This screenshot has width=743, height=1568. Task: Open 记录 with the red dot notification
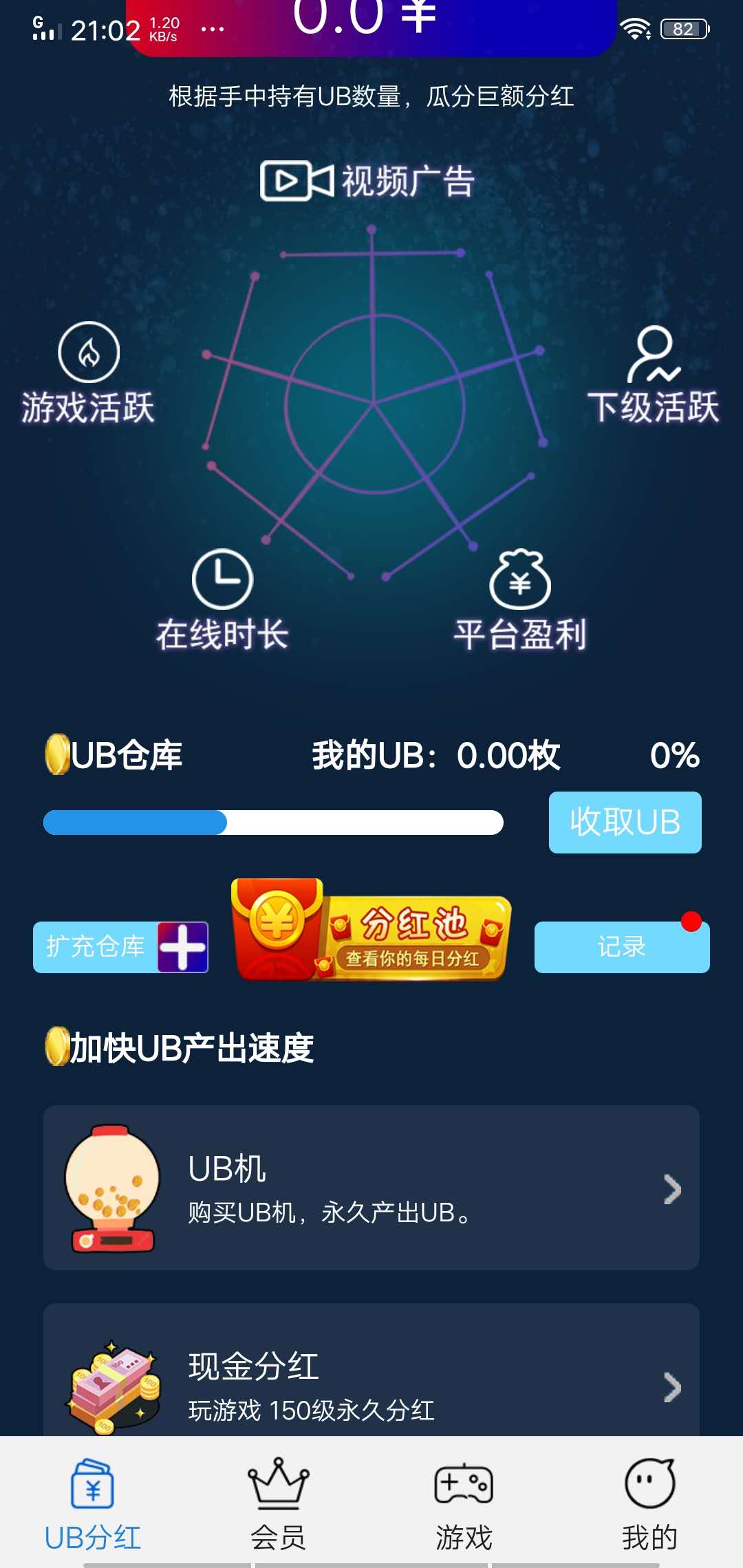click(x=621, y=946)
